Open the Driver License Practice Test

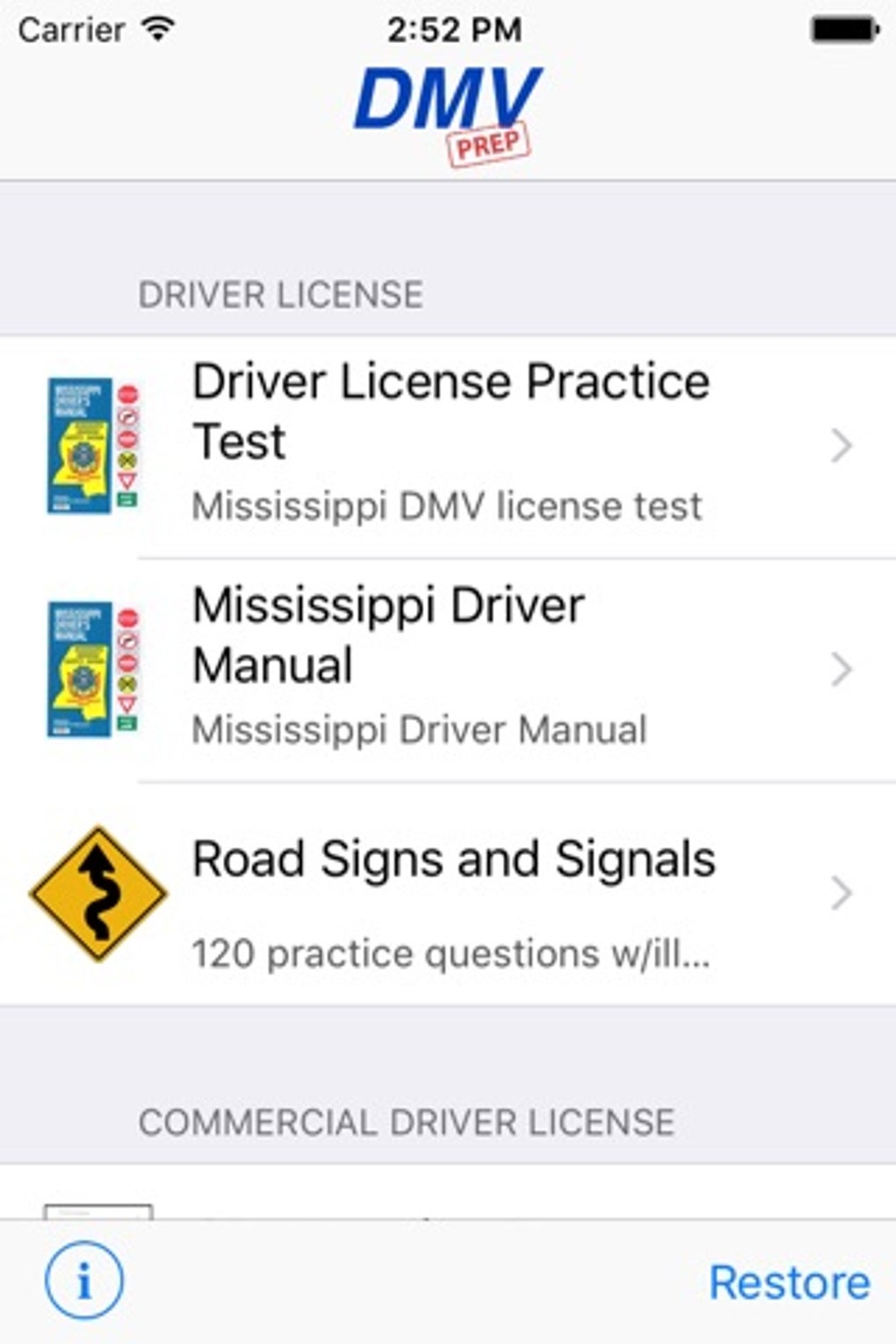click(x=448, y=444)
